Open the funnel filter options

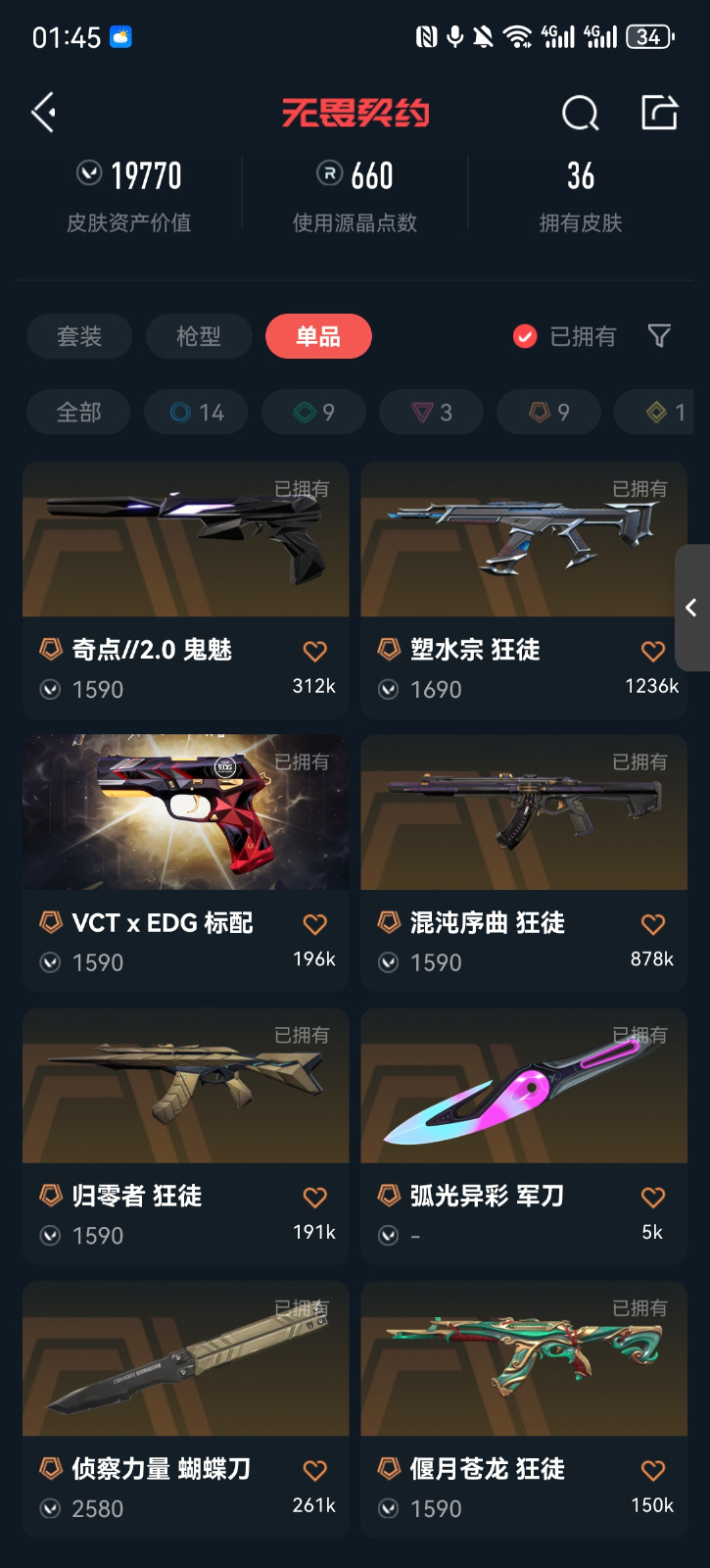(x=659, y=337)
